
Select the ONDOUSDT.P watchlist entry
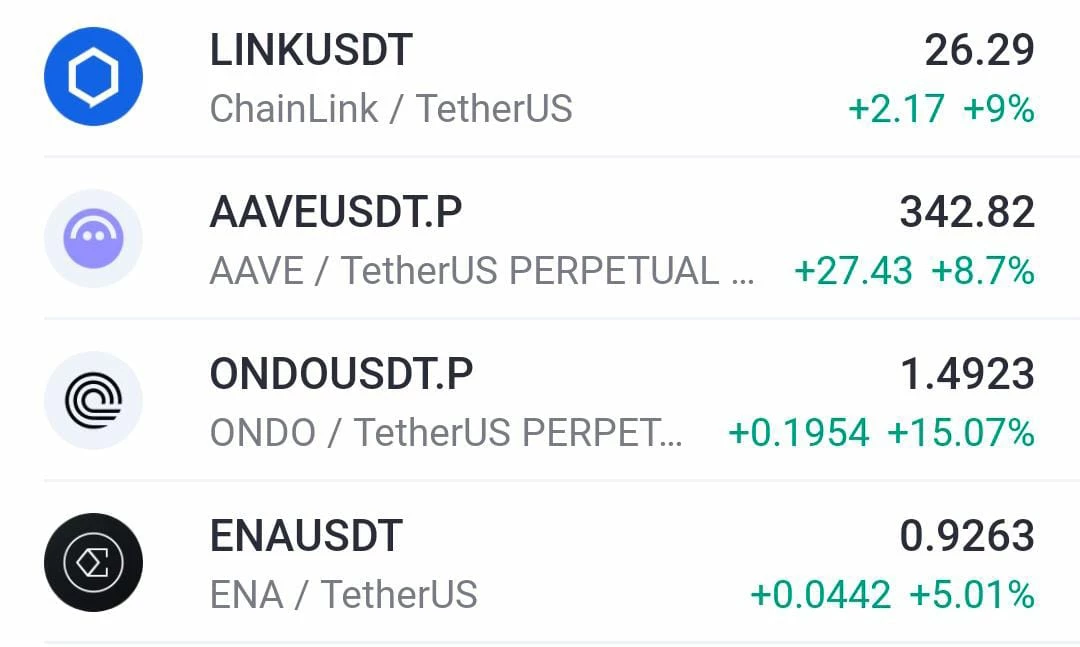[540, 400]
